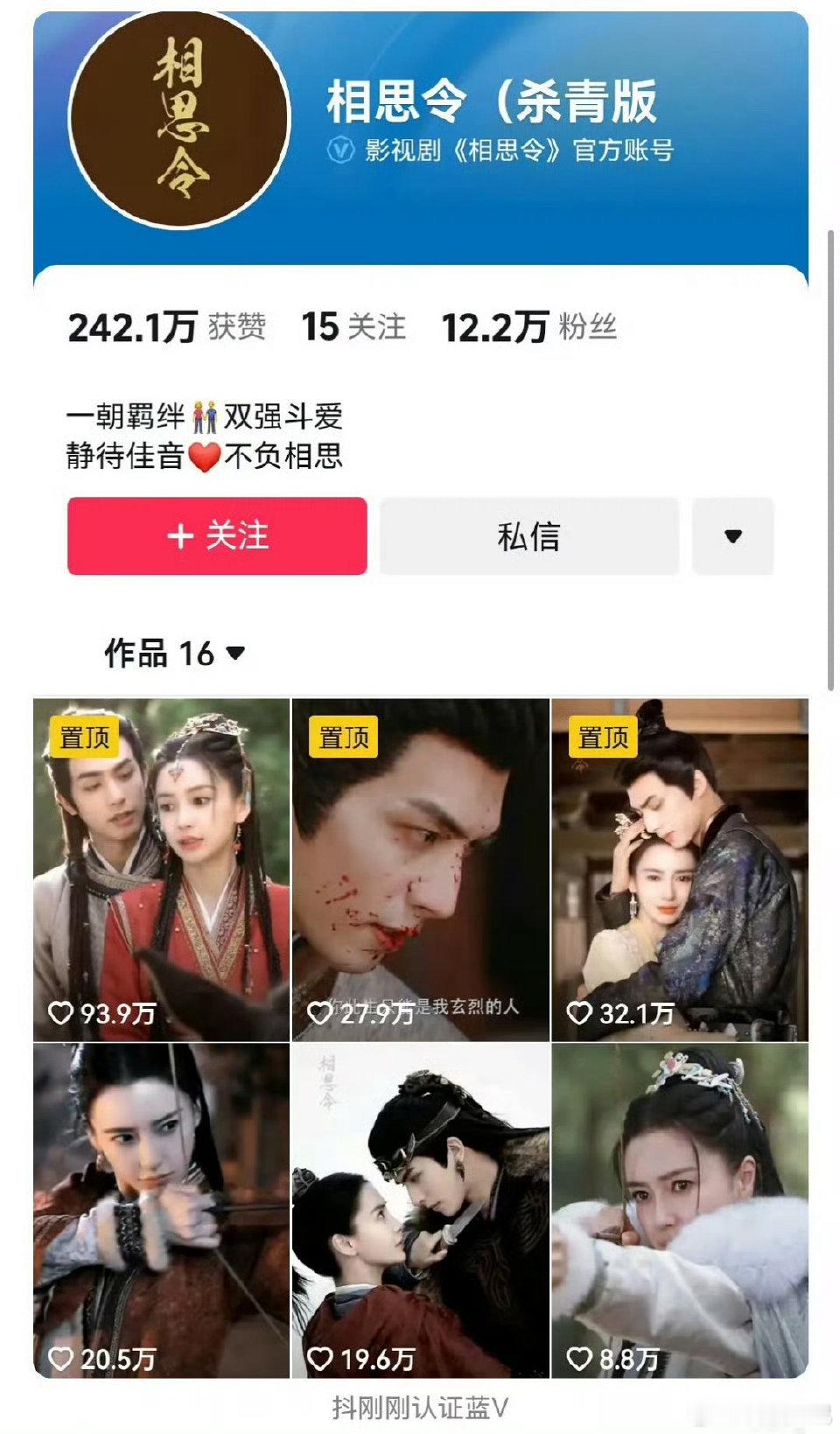
Task: Open the more options arrow beside 私信
Action: coord(733,538)
